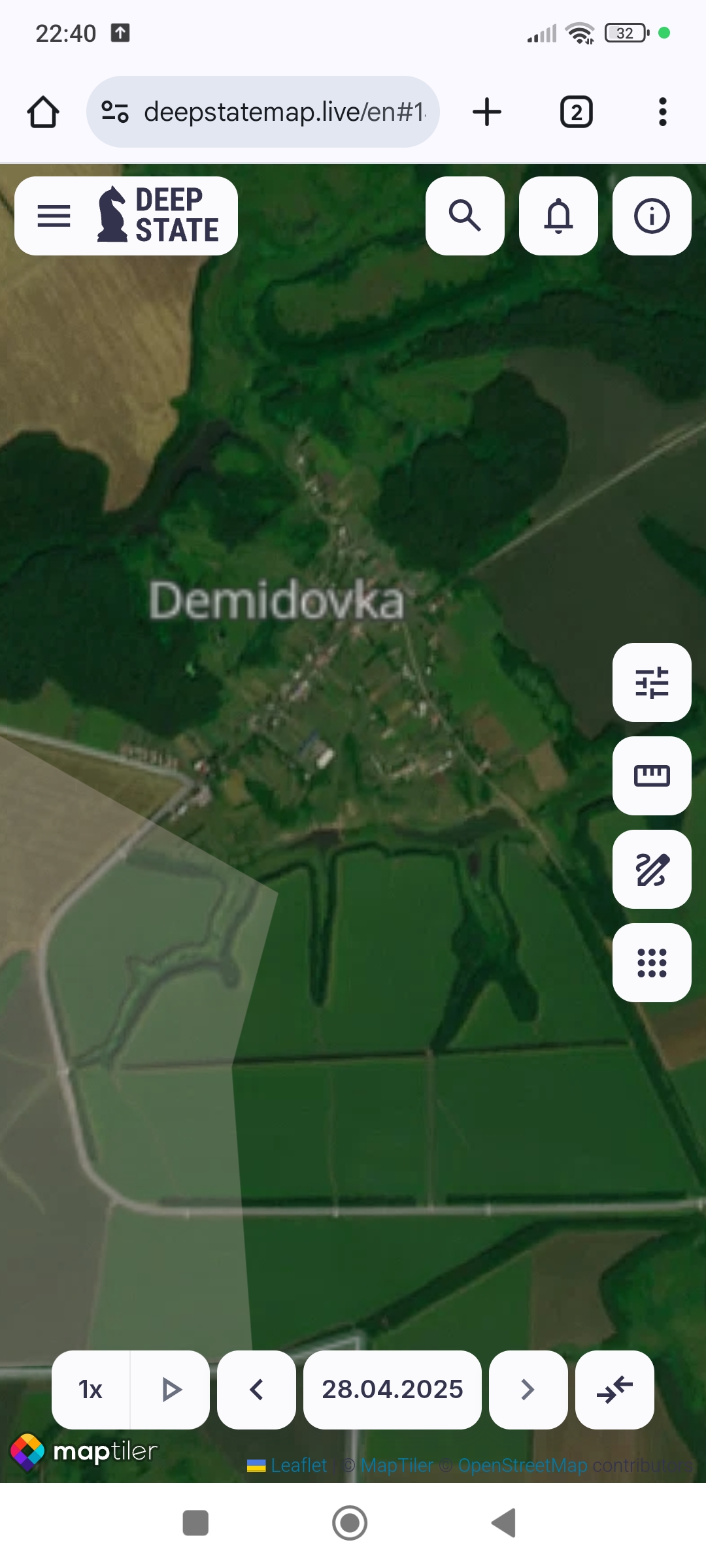This screenshot has height=1568, width=706.
Task: Open a new browser tab
Action: pyautogui.click(x=487, y=112)
